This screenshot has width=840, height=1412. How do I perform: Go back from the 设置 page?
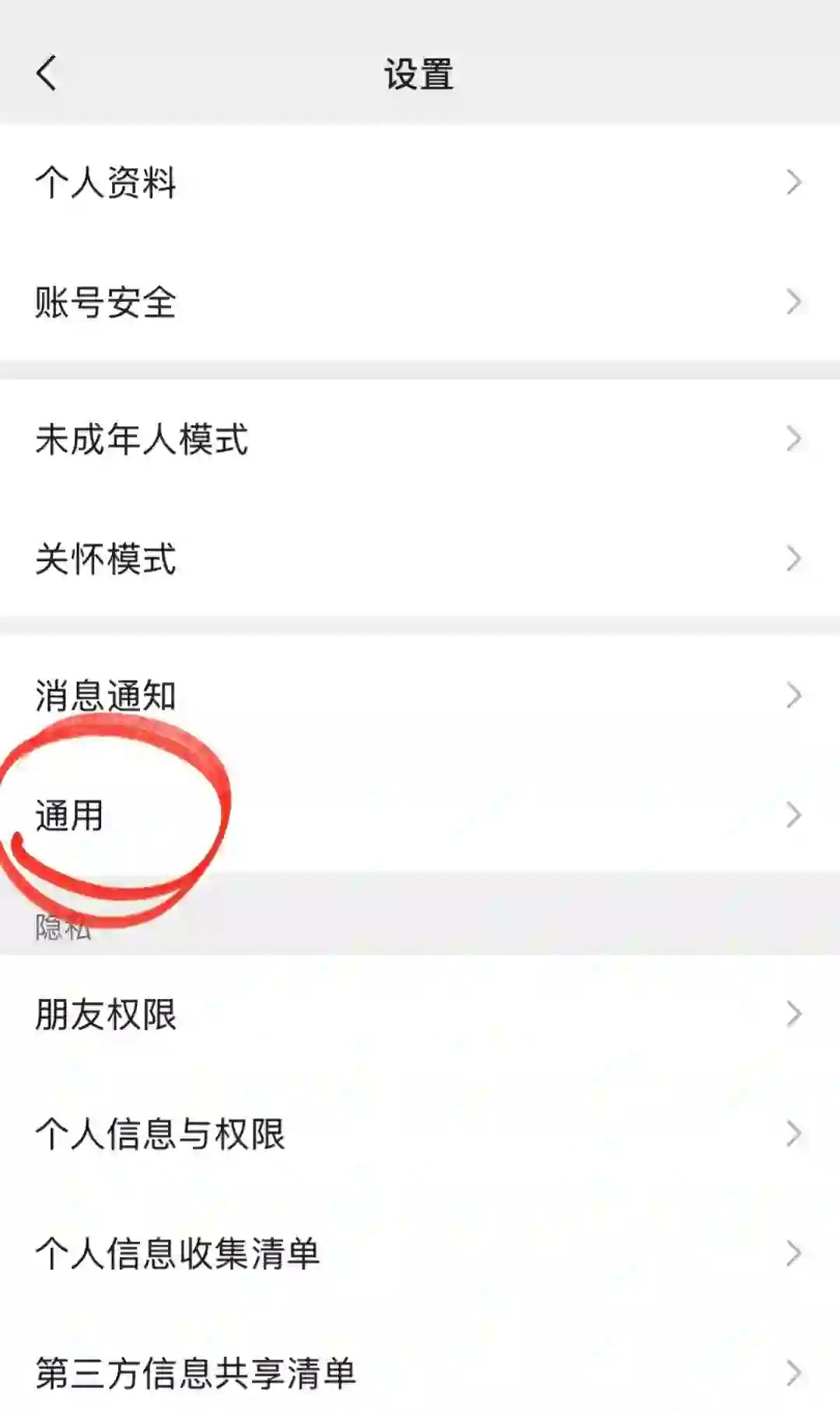coord(47,74)
